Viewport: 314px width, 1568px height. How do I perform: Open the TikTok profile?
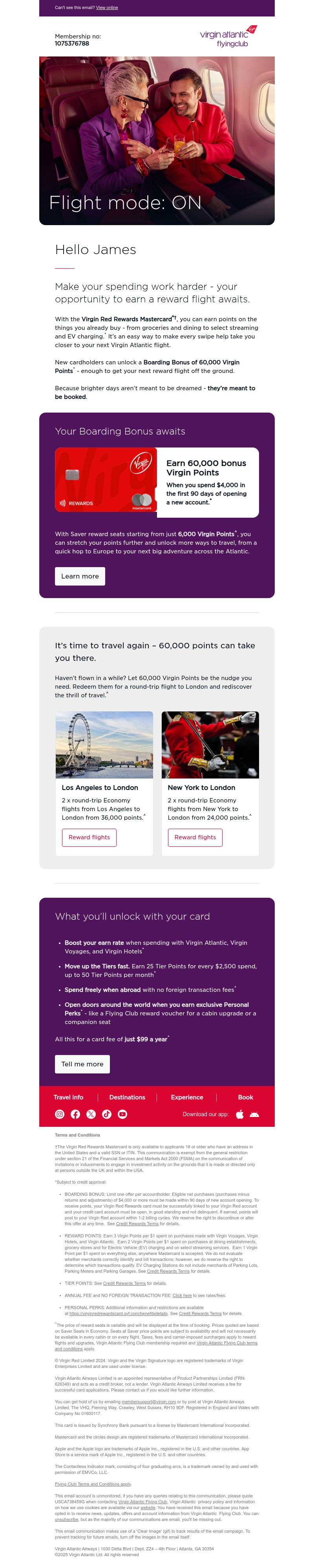[107, 1114]
